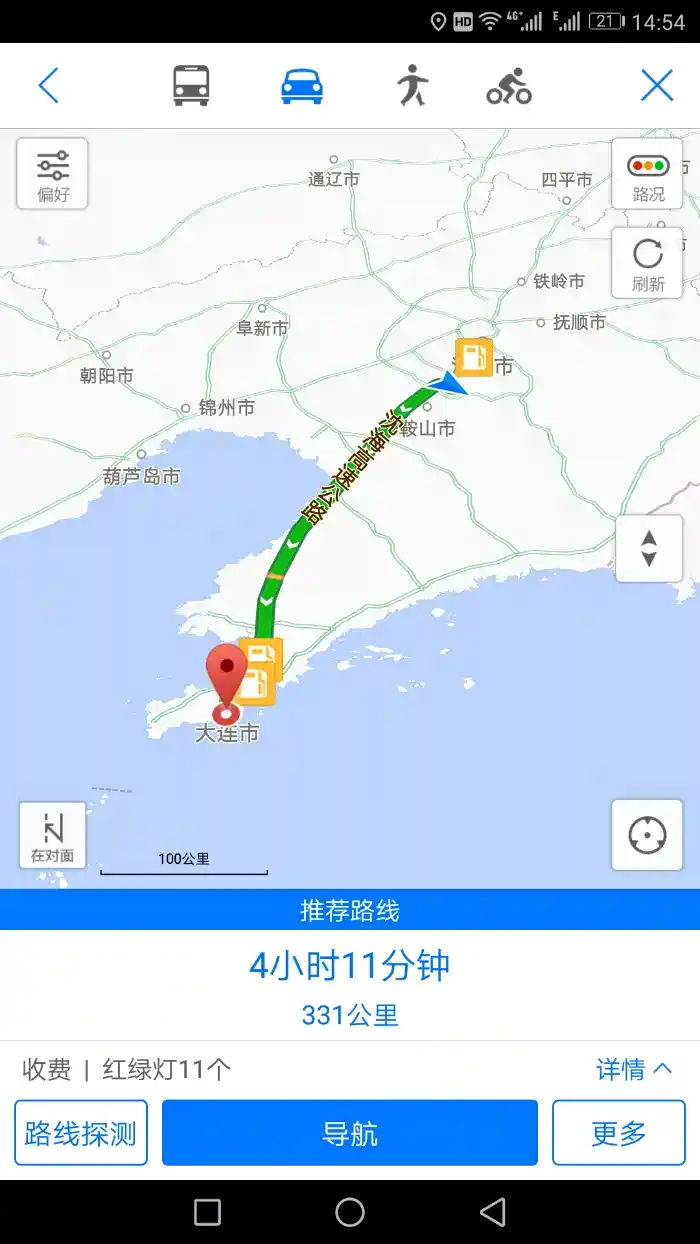Viewport: 700px width, 1244px height.
Task: Switch to cycling route mode
Action: [x=509, y=87]
